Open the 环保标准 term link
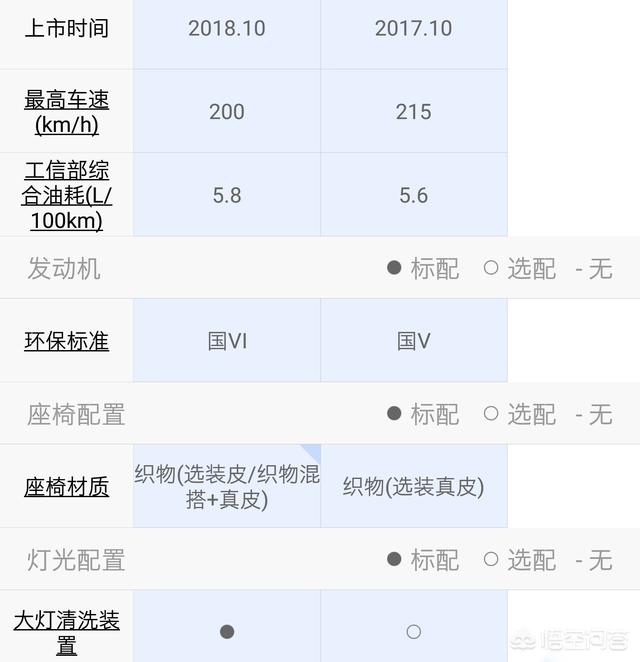 [x=66, y=341]
